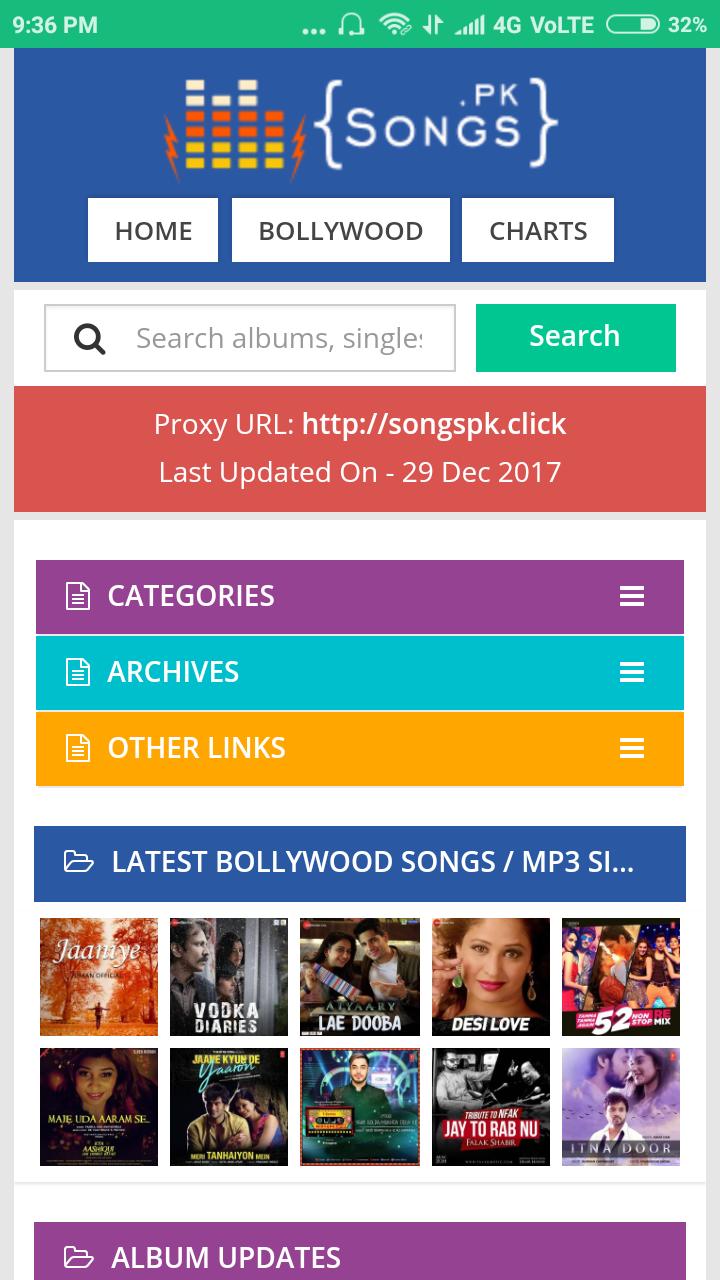This screenshot has width=720, height=1280.
Task: Go to the HOME page
Action: click(153, 231)
